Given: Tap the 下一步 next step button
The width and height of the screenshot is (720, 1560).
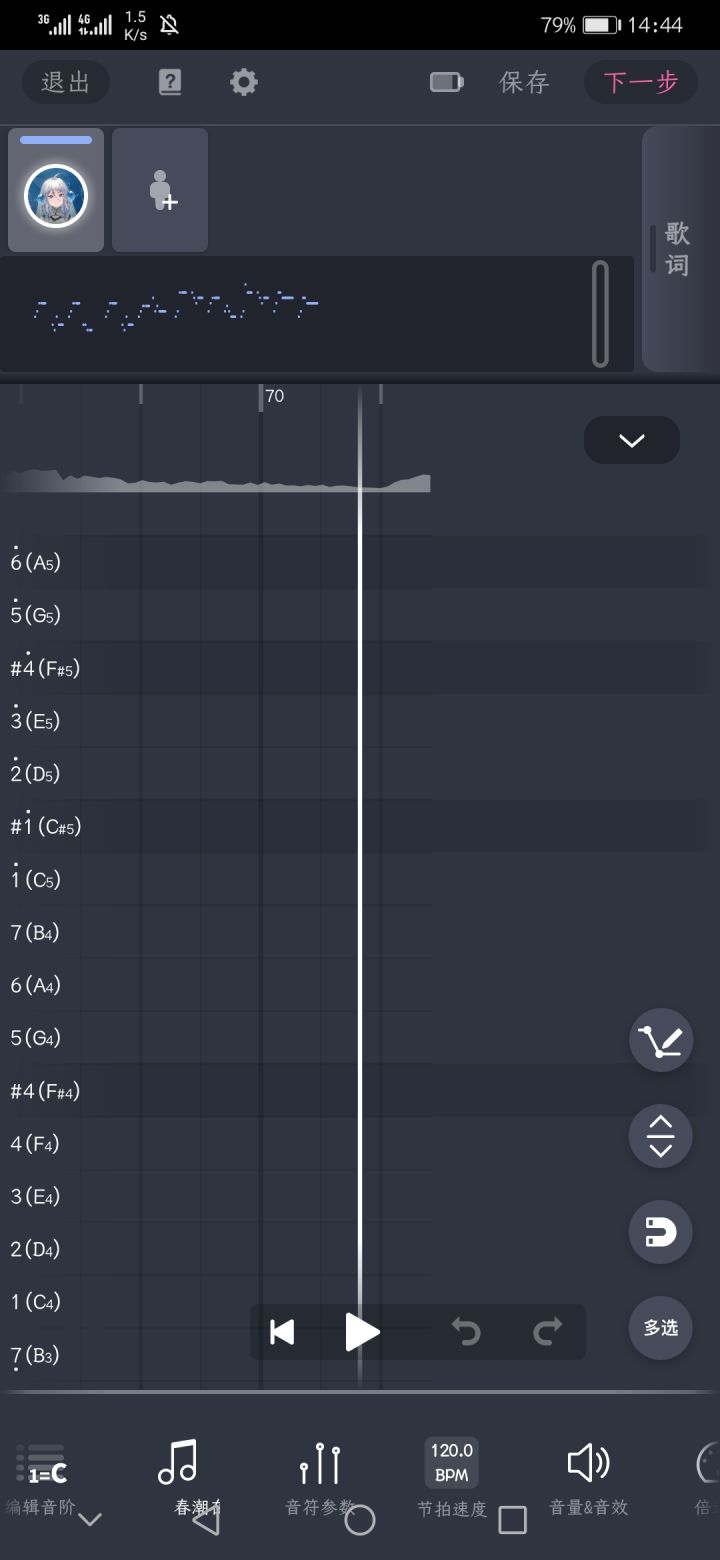Looking at the screenshot, I should click(x=640, y=82).
